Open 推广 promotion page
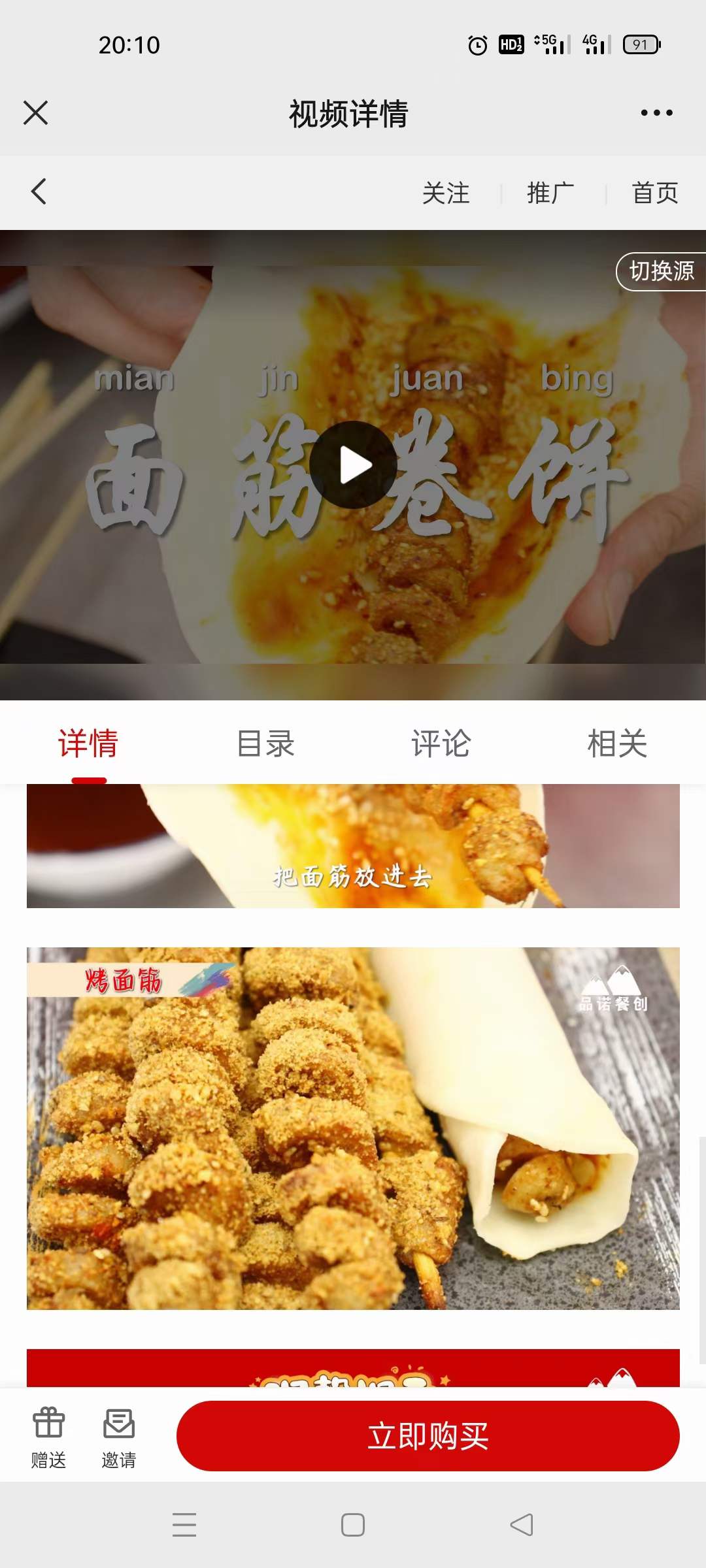This screenshot has width=706, height=1568. click(x=551, y=193)
